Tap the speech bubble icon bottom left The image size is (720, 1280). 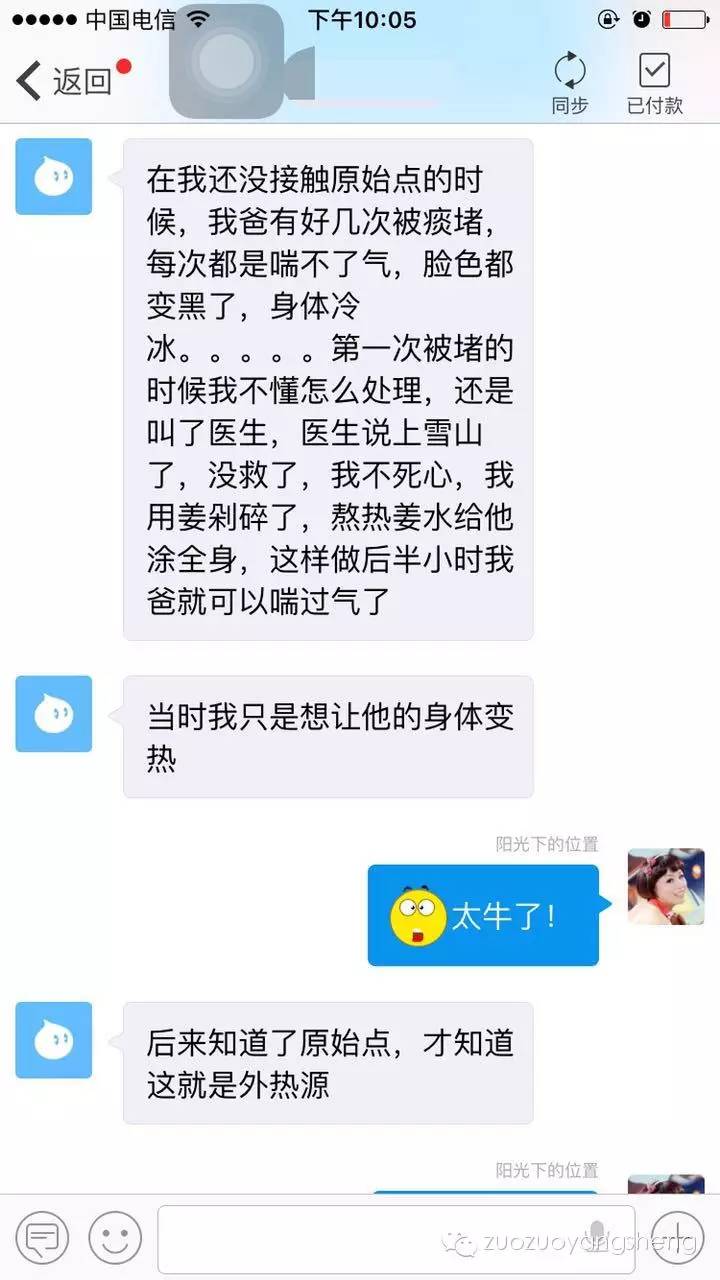(42, 1237)
